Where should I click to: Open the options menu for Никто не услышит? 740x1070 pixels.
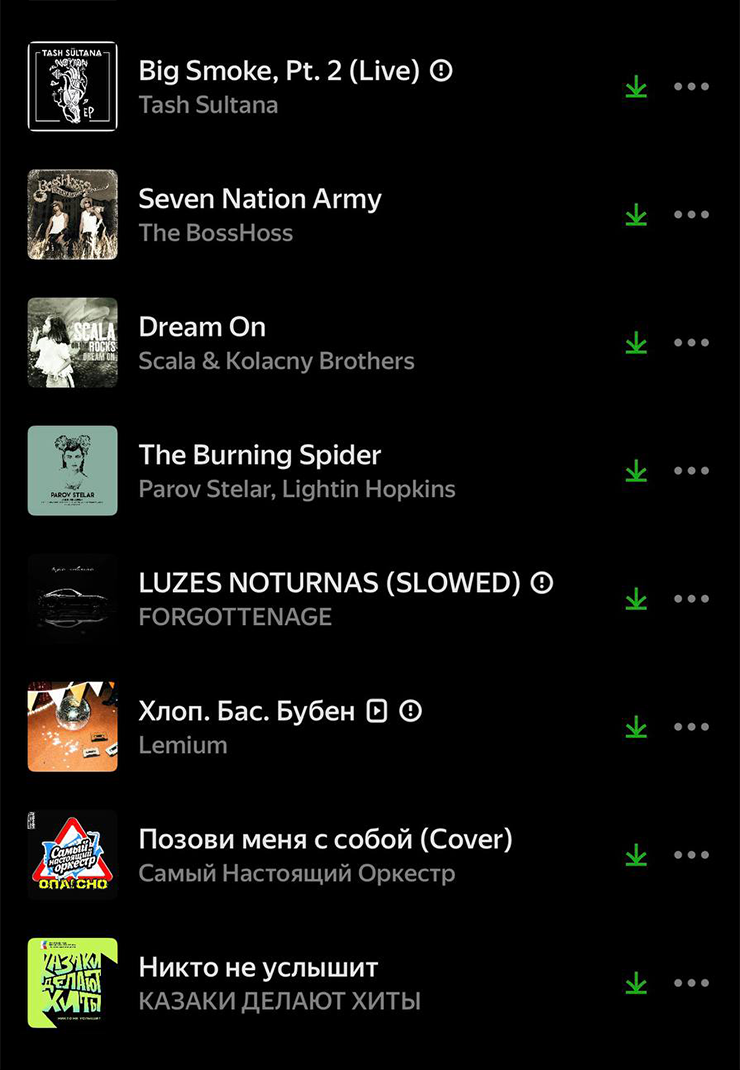(x=691, y=983)
